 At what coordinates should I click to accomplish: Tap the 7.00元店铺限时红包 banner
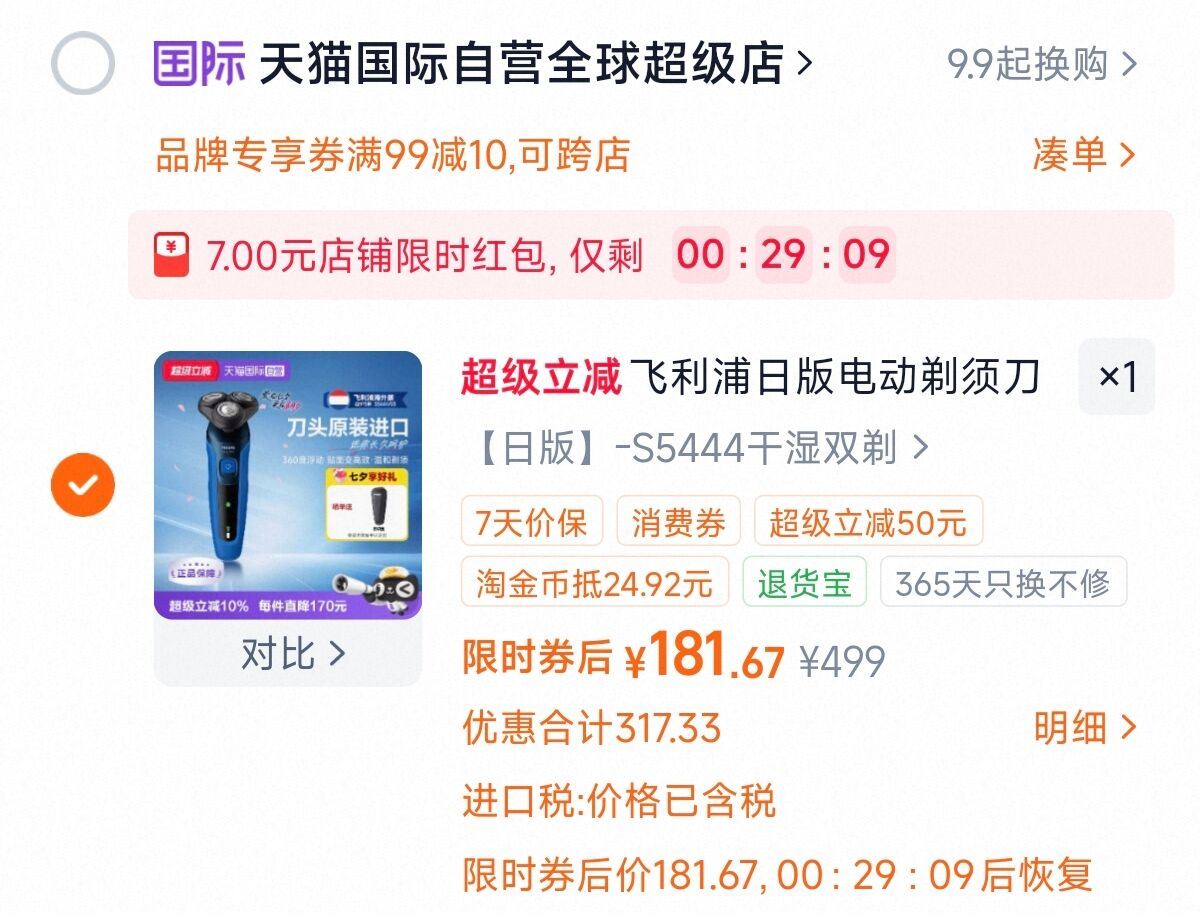click(651, 255)
